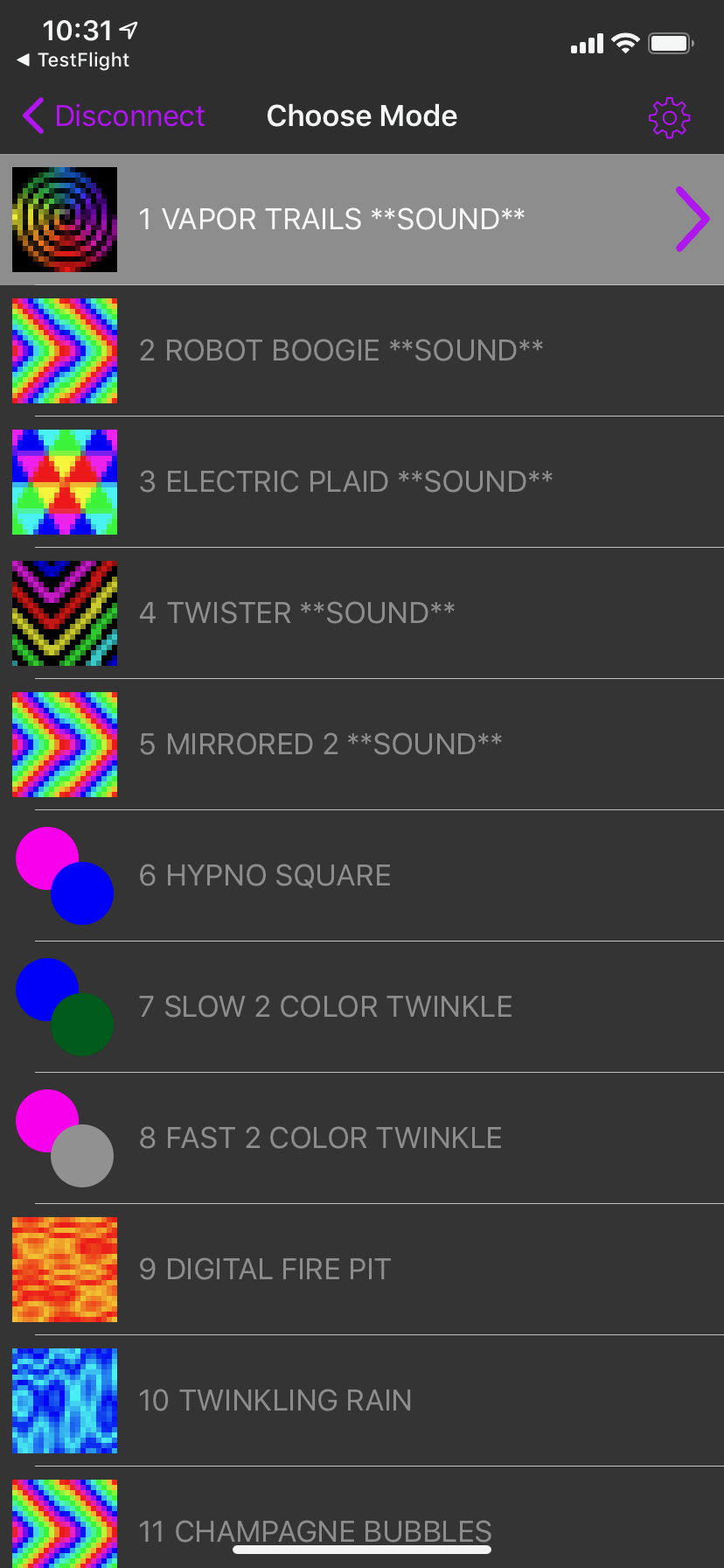Screen dimensions: 724x1568
Task: Pick 8 FAST 2 COLOR TWINKLE
Action: pos(362,1138)
